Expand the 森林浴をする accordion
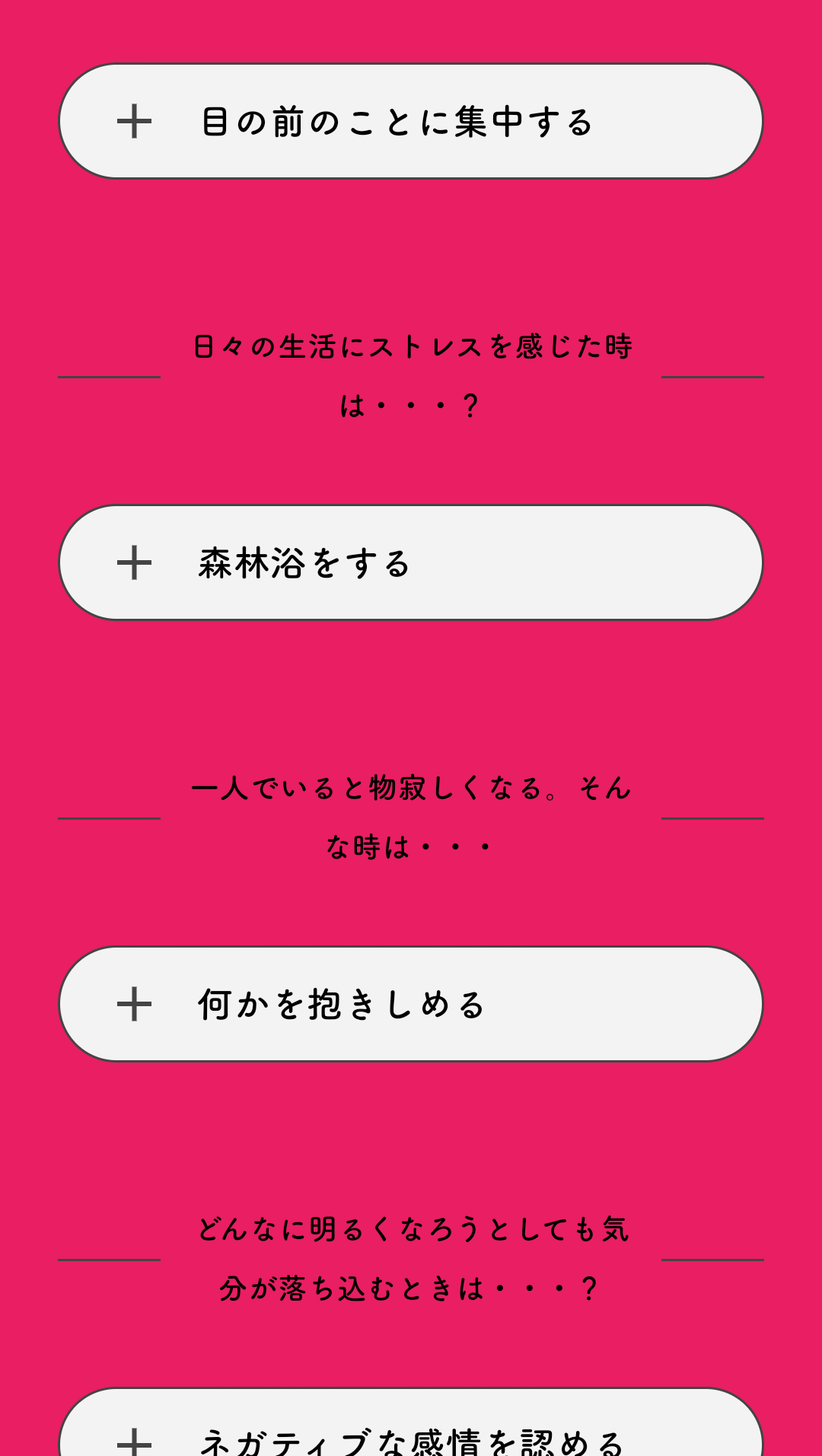 coord(411,562)
